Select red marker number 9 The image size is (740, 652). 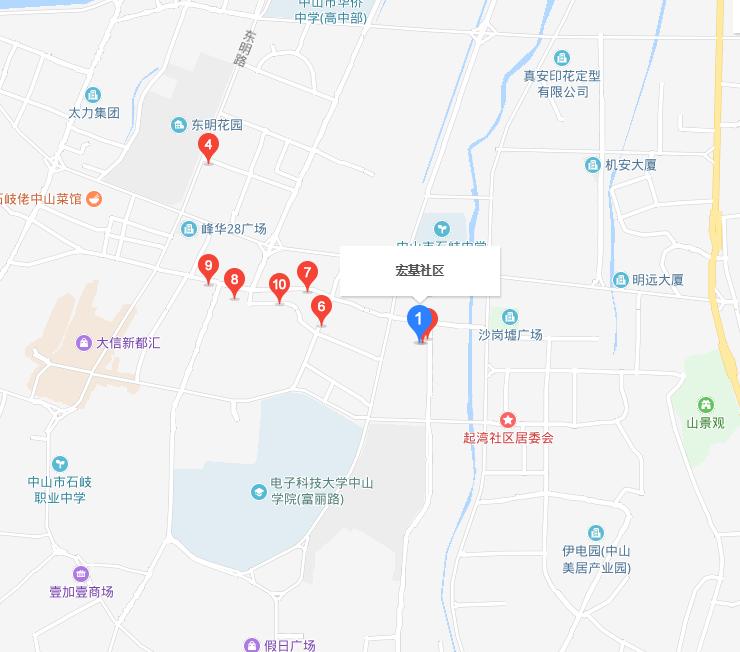coord(208,267)
